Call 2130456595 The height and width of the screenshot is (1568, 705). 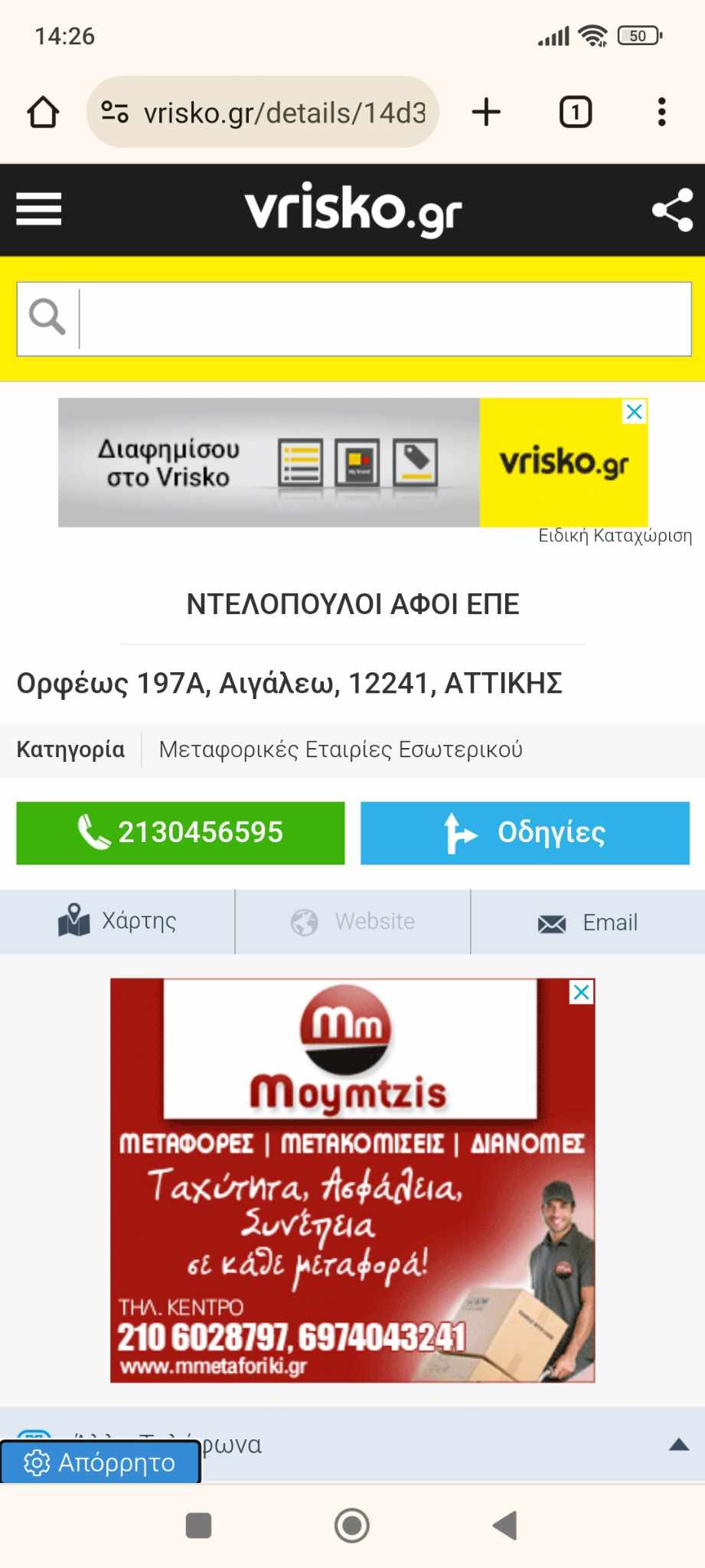[x=181, y=833]
